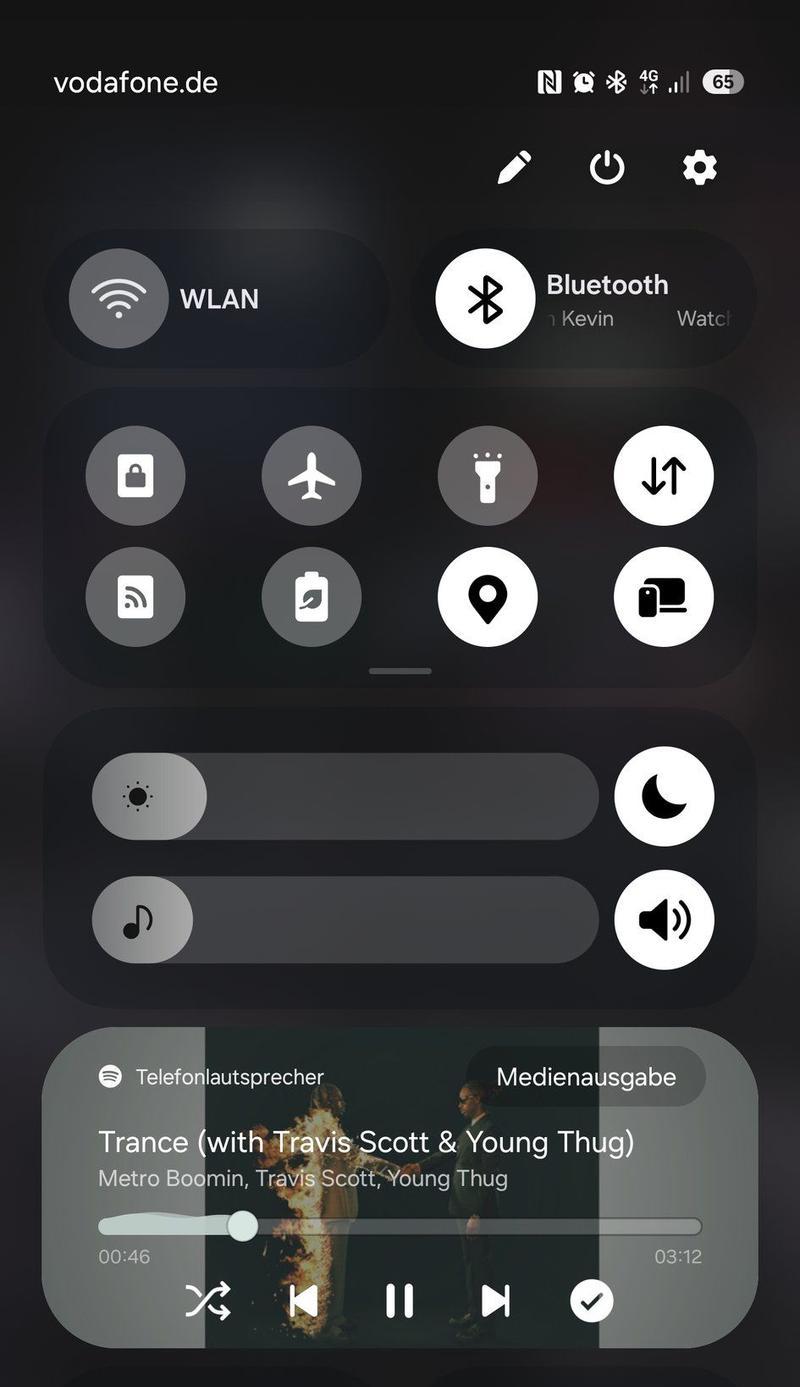Toggle the screen rotation lock tile

click(x=135, y=476)
